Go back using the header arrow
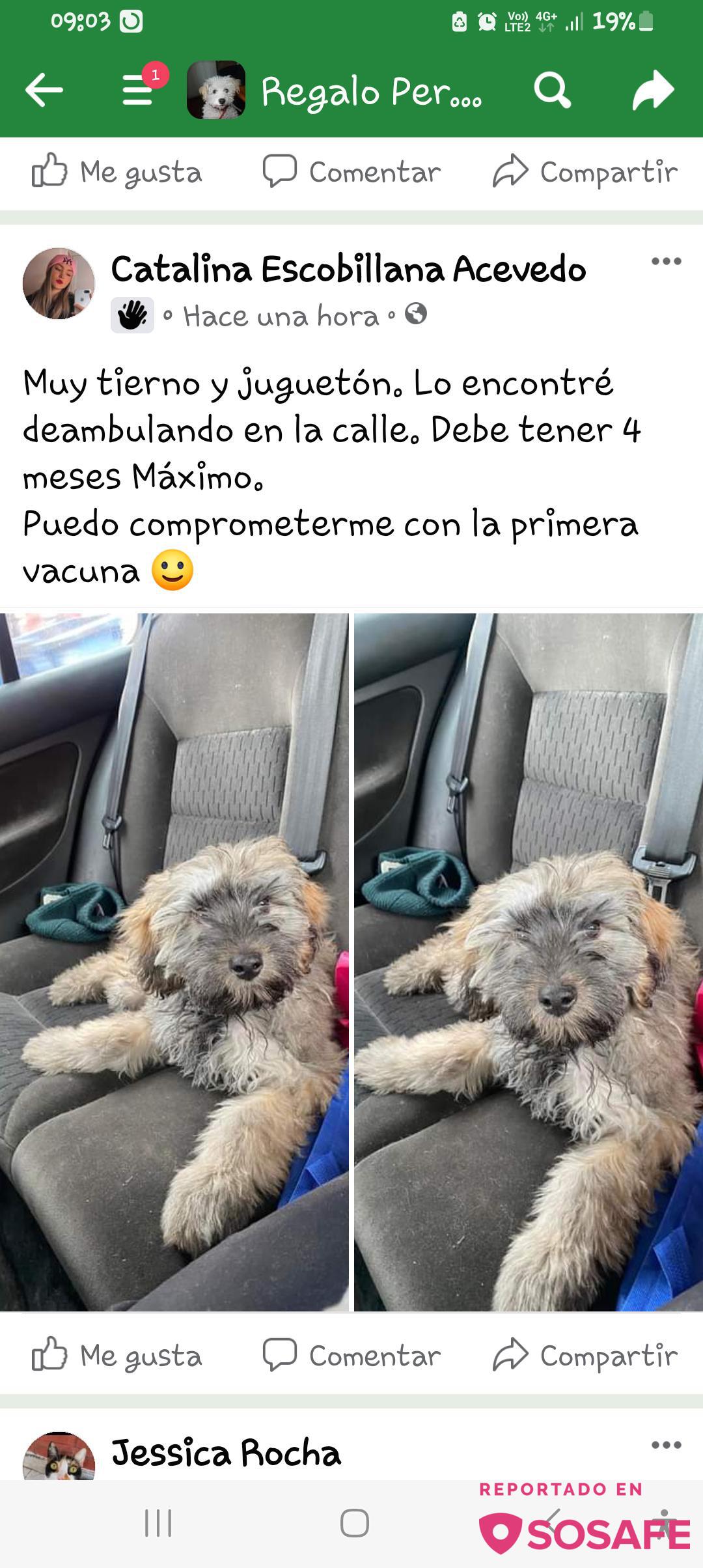The image size is (703, 1568). (44, 90)
